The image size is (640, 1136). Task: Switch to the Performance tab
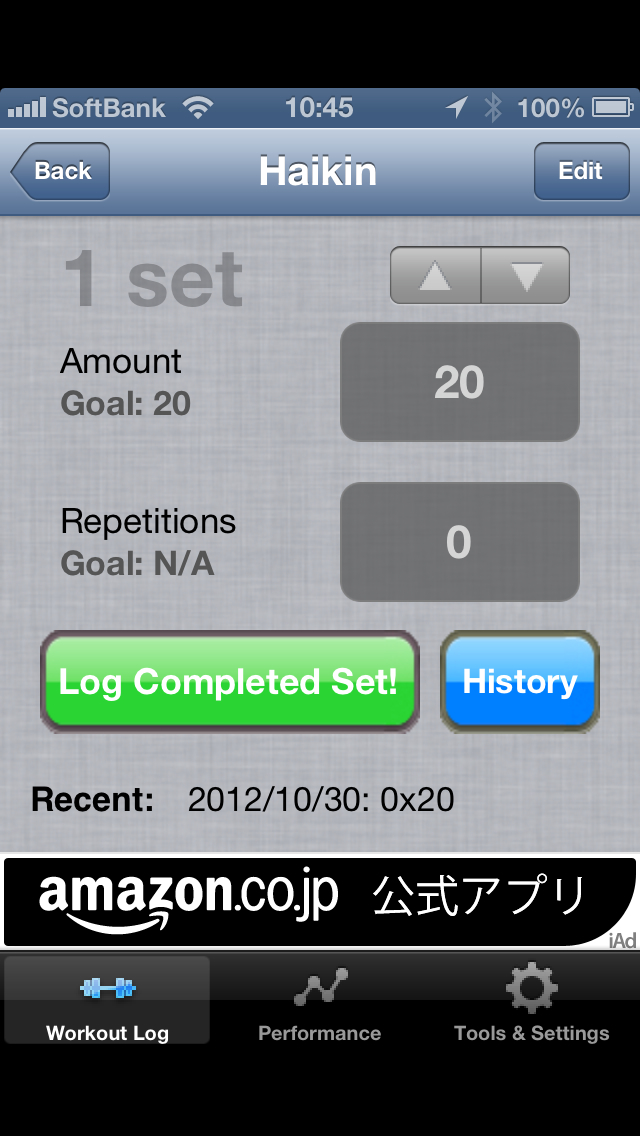[x=320, y=1000]
